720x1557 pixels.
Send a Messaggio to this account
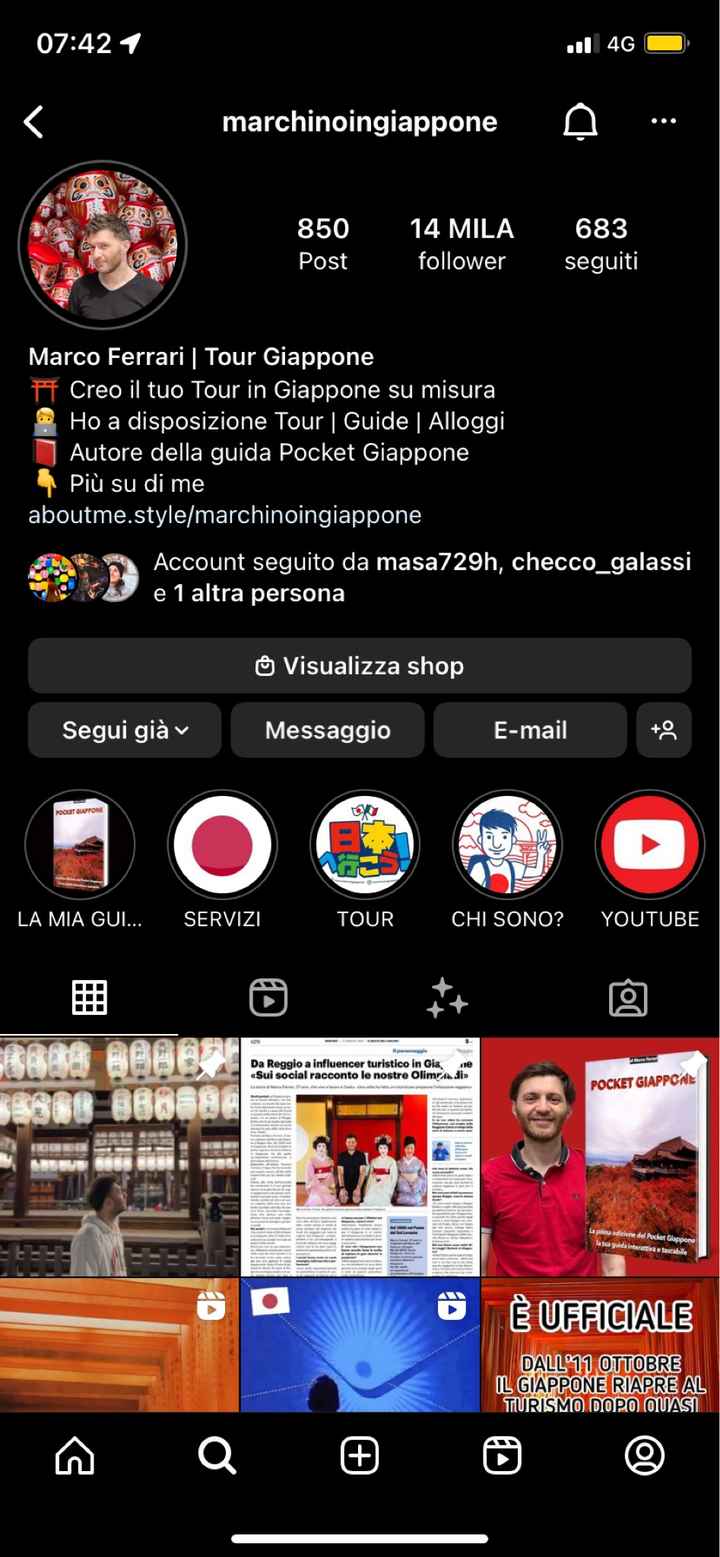point(328,731)
